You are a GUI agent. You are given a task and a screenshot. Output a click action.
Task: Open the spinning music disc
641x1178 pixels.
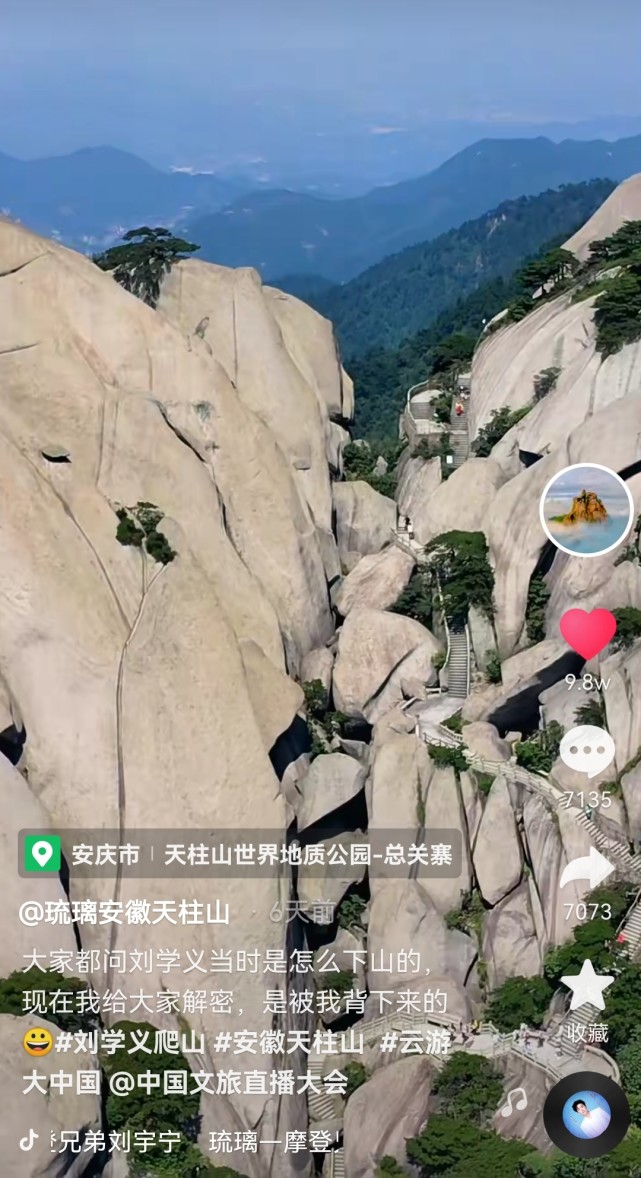tap(586, 1115)
